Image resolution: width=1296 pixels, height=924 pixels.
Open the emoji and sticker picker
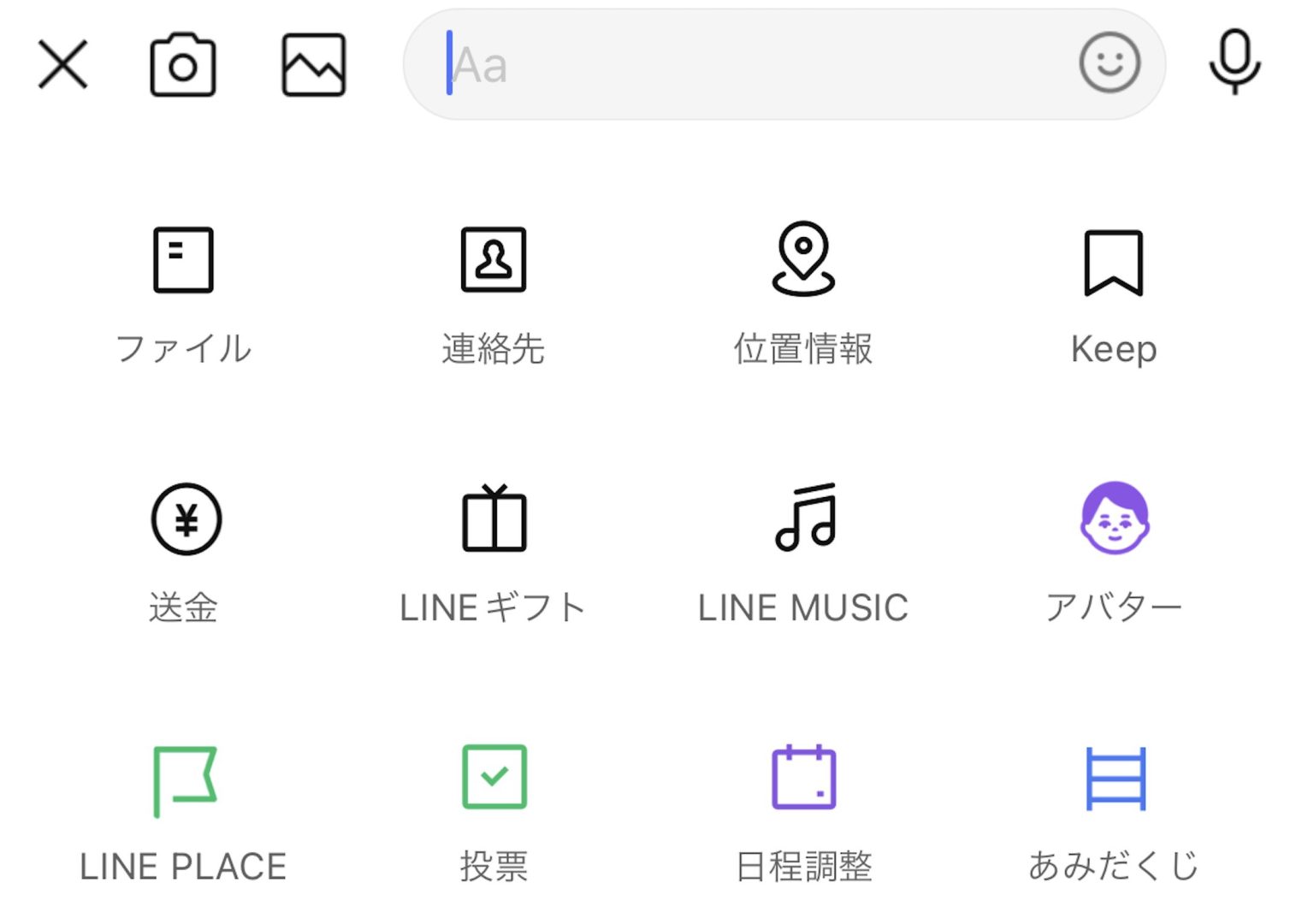[x=1109, y=63]
